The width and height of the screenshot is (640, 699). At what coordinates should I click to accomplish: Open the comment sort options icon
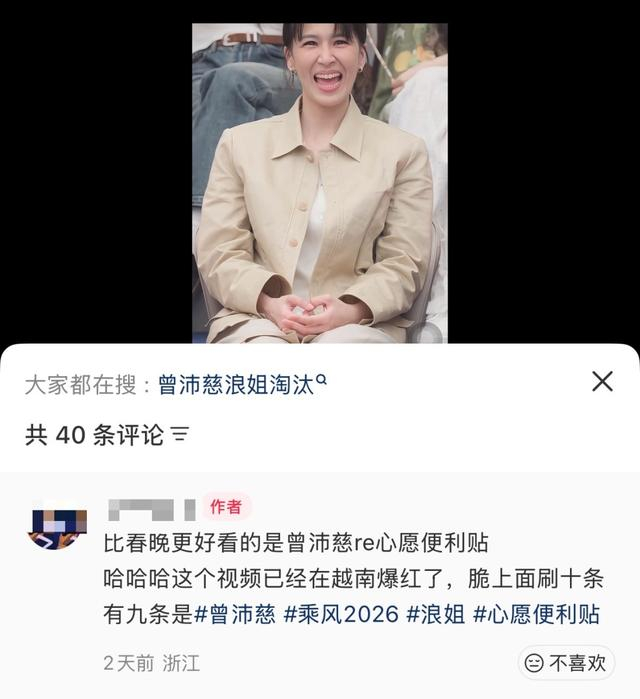(x=181, y=435)
